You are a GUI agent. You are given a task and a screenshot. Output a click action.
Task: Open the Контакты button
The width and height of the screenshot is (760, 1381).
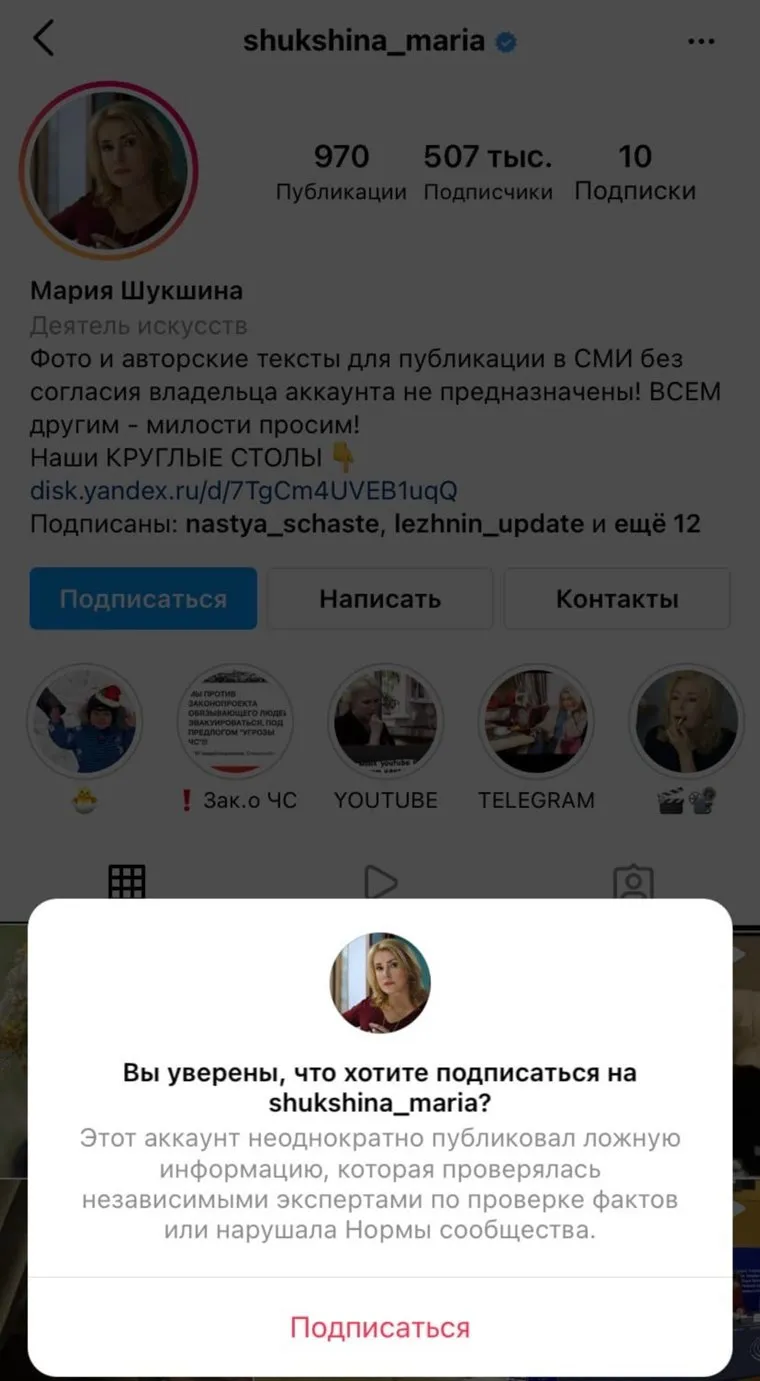[617, 599]
